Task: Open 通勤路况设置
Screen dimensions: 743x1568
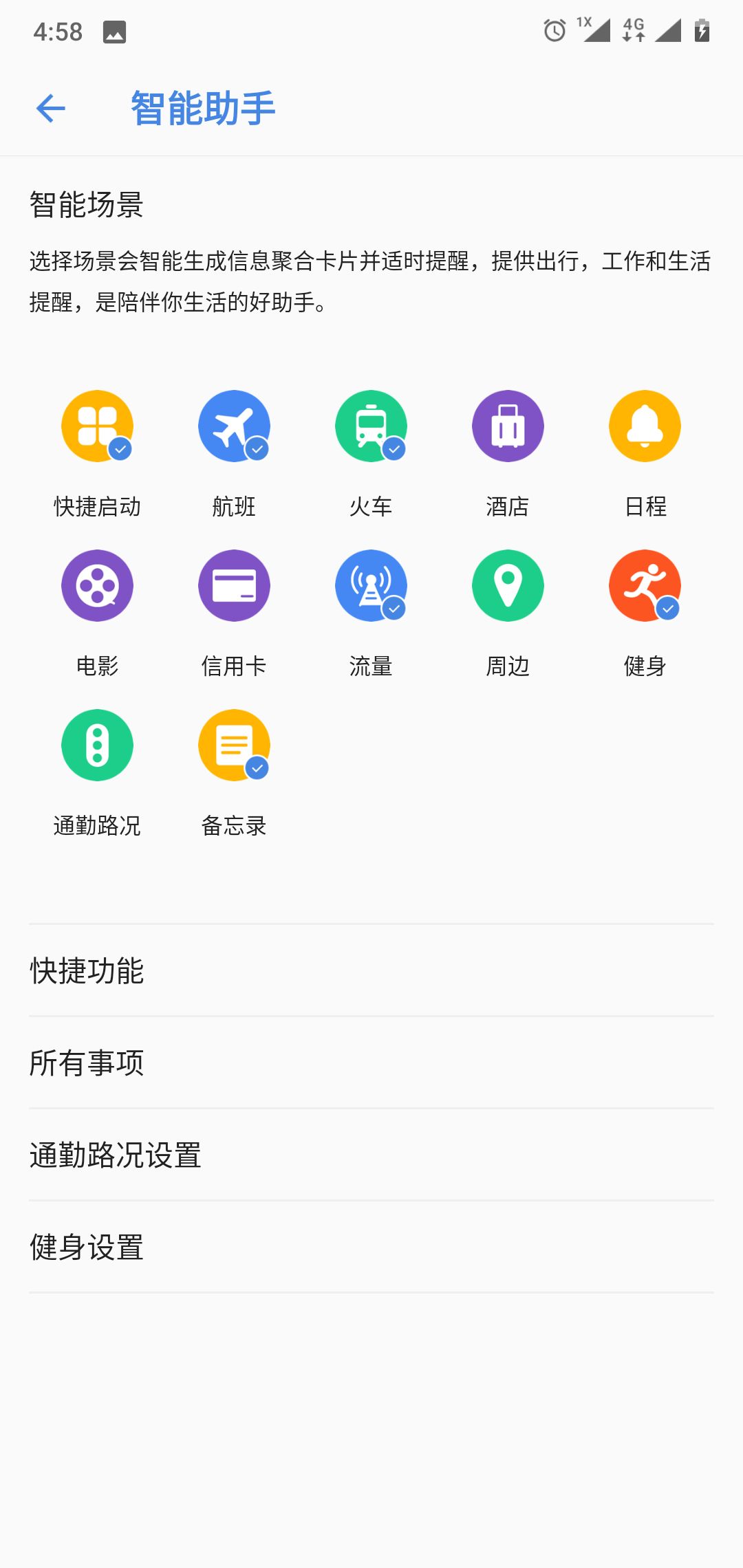Action: [371, 1155]
